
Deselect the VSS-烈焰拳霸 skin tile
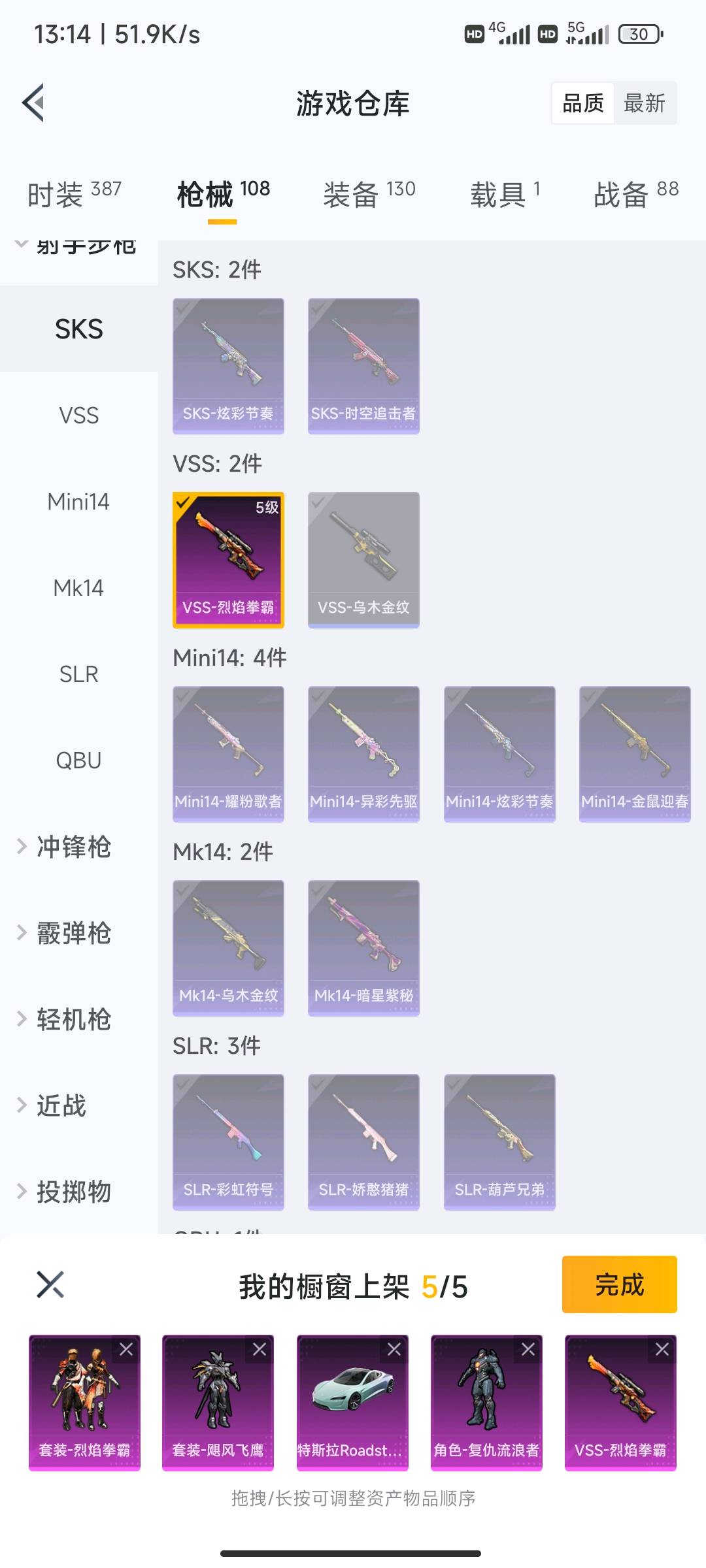point(228,560)
